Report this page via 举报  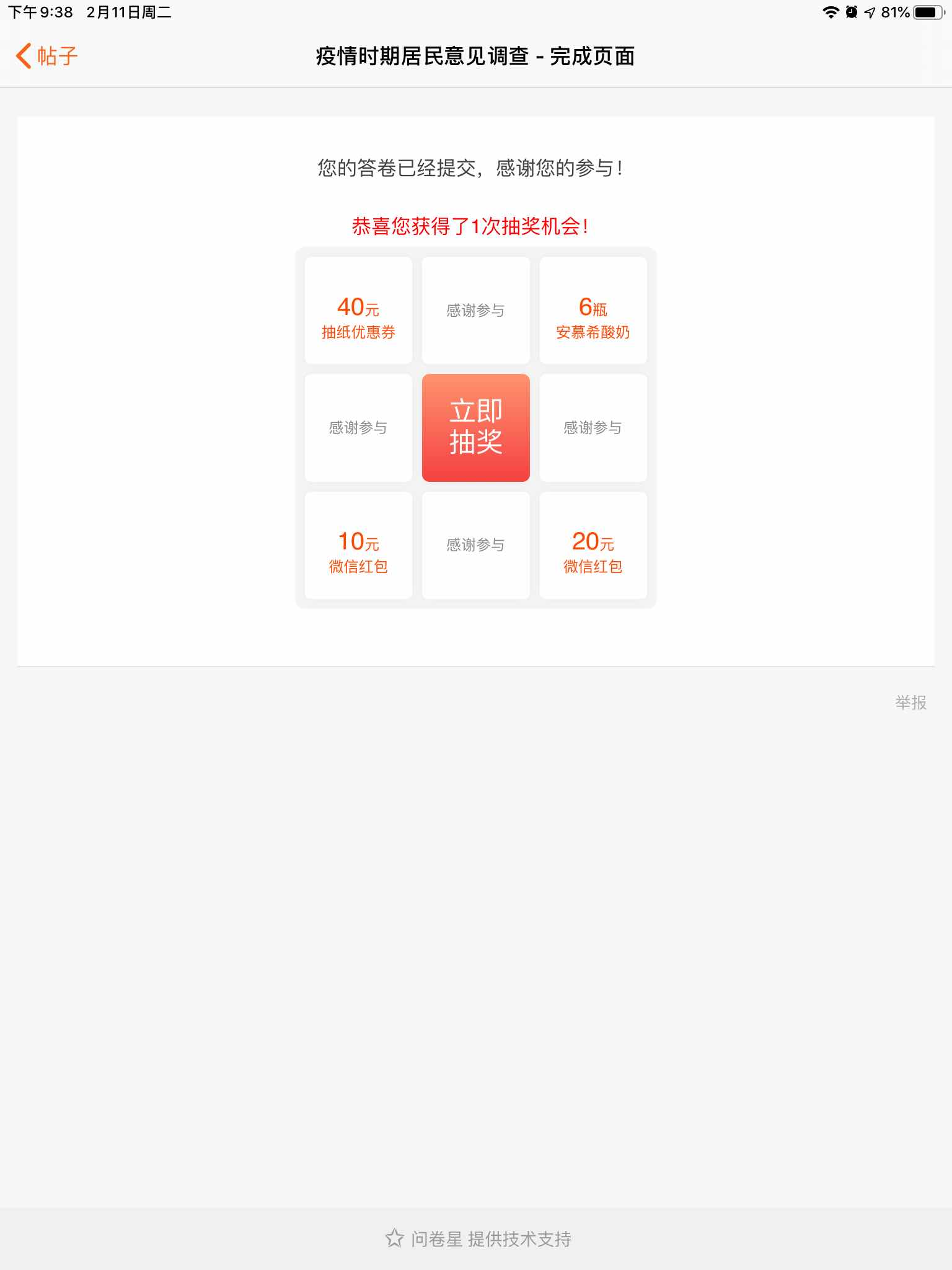click(x=910, y=703)
